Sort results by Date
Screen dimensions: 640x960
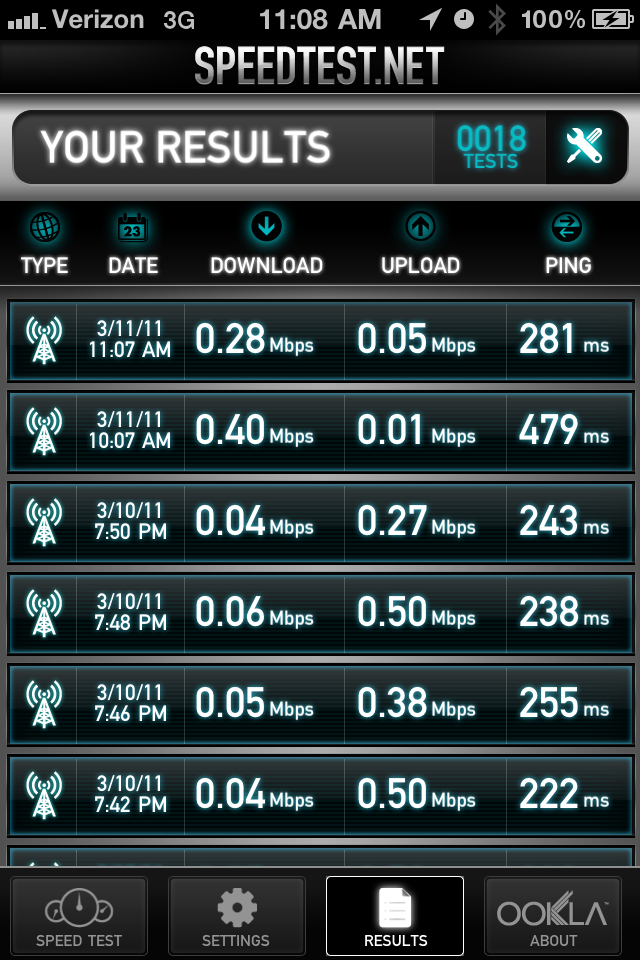coord(133,244)
